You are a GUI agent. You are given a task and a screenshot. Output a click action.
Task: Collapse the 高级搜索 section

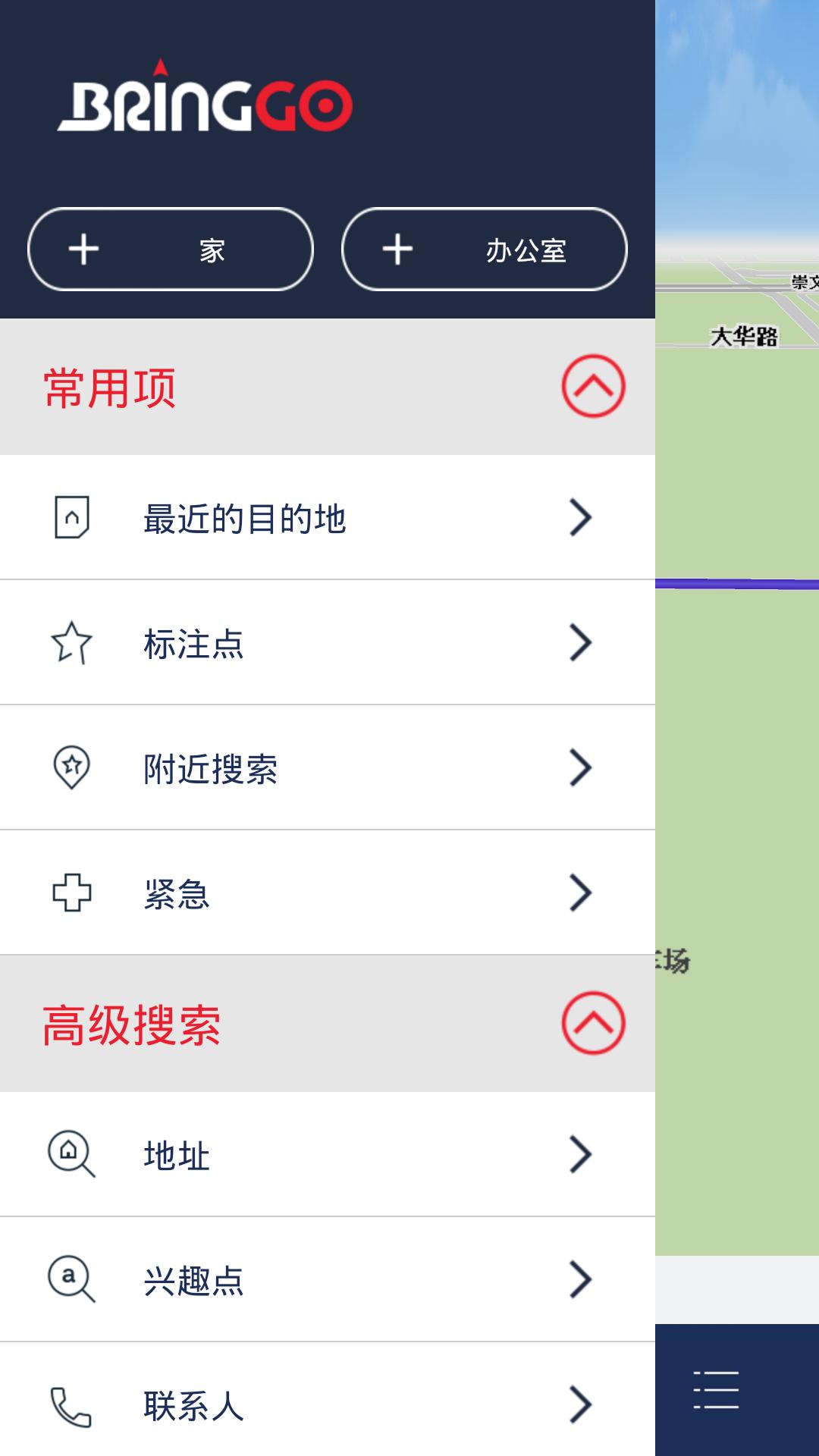(x=593, y=1023)
